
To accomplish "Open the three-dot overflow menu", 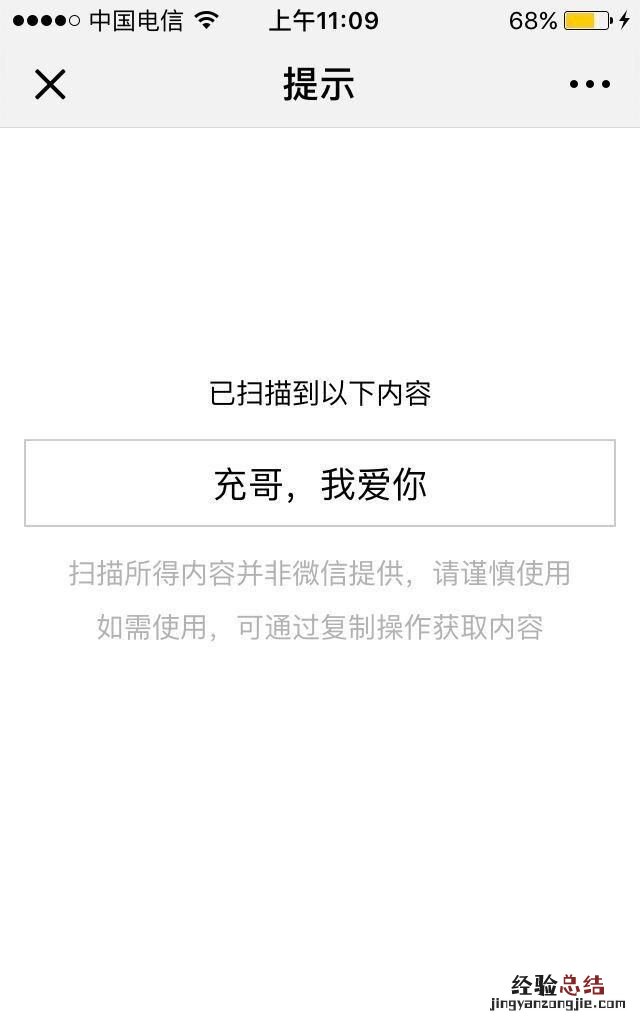I will click(x=589, y=85).
